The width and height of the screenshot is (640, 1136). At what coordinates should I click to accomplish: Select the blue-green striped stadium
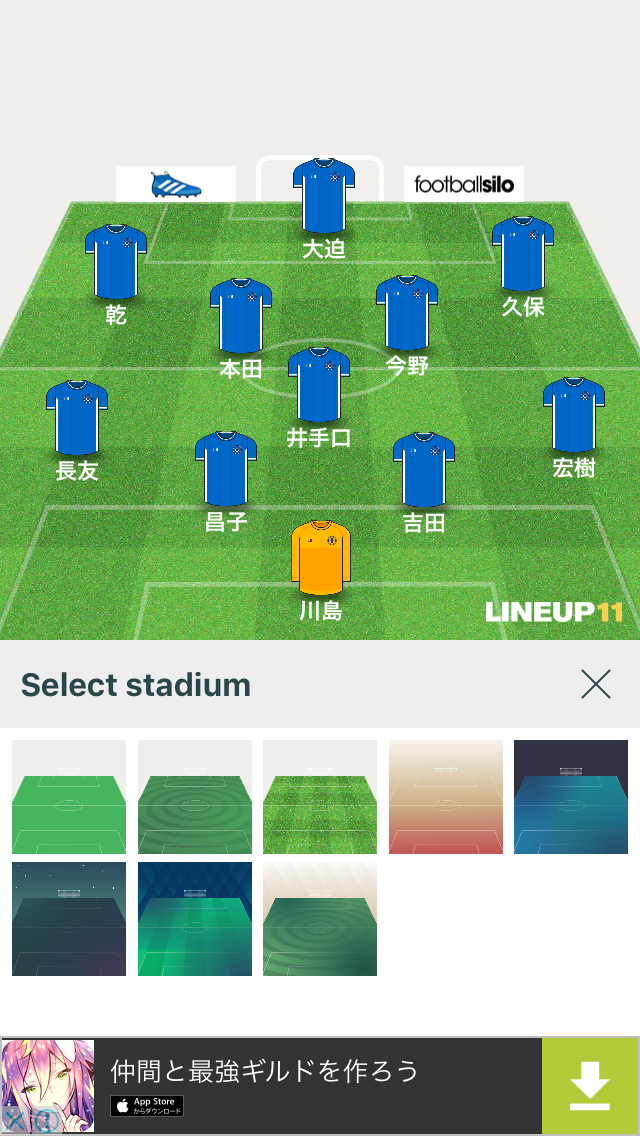(195, 919)
